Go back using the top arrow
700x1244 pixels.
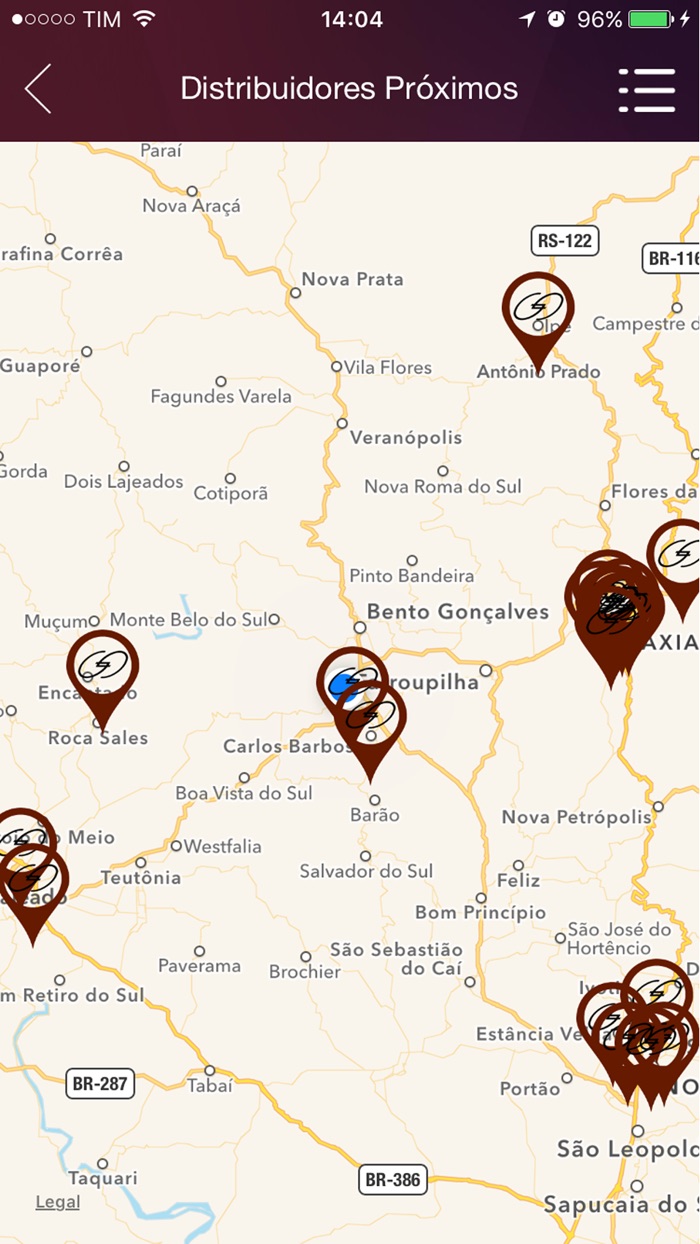(x=38, y=89)
